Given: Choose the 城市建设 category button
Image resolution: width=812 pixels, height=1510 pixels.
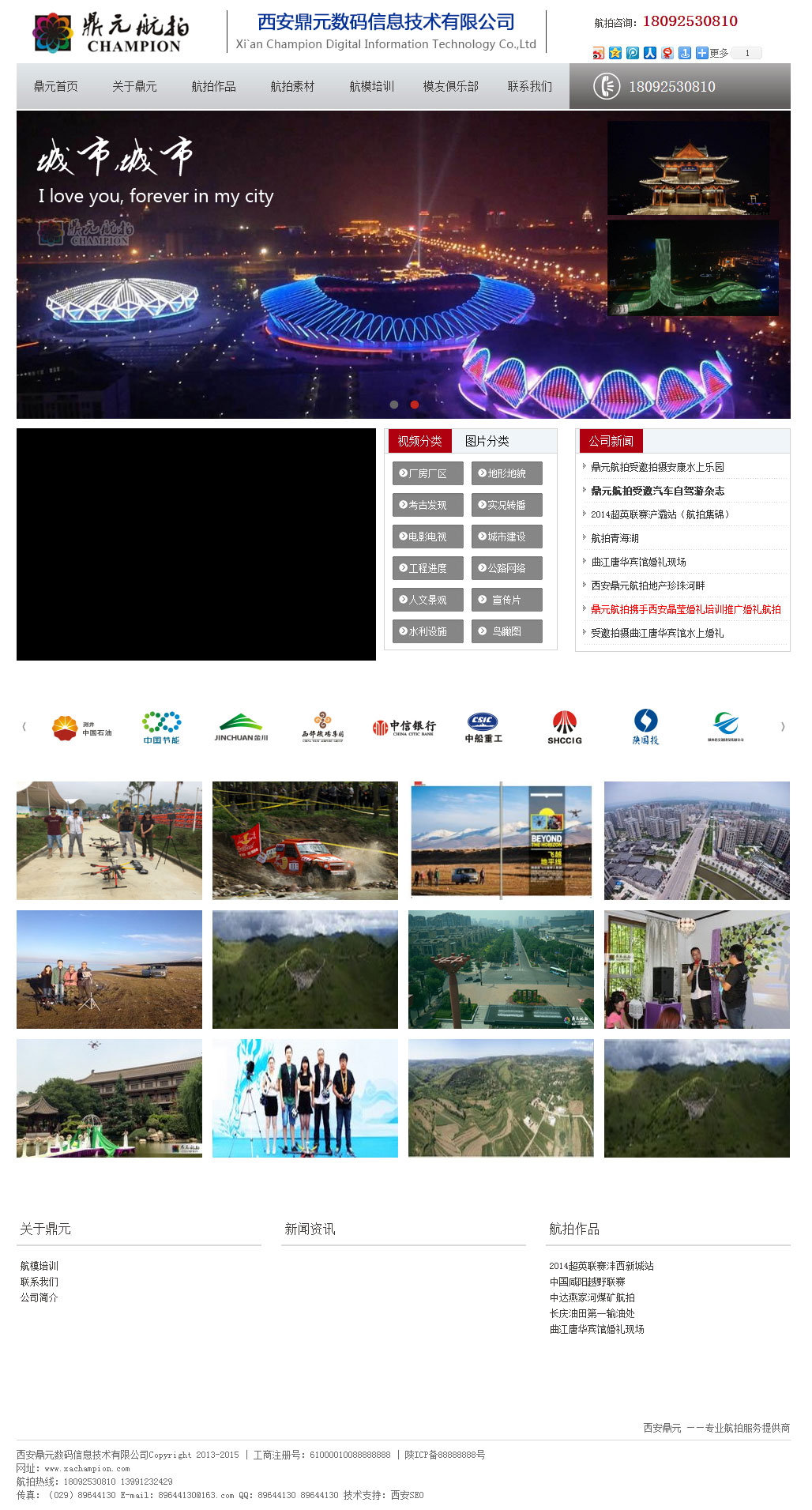Looking at the screenshot, I should click(x=506, y=537).
